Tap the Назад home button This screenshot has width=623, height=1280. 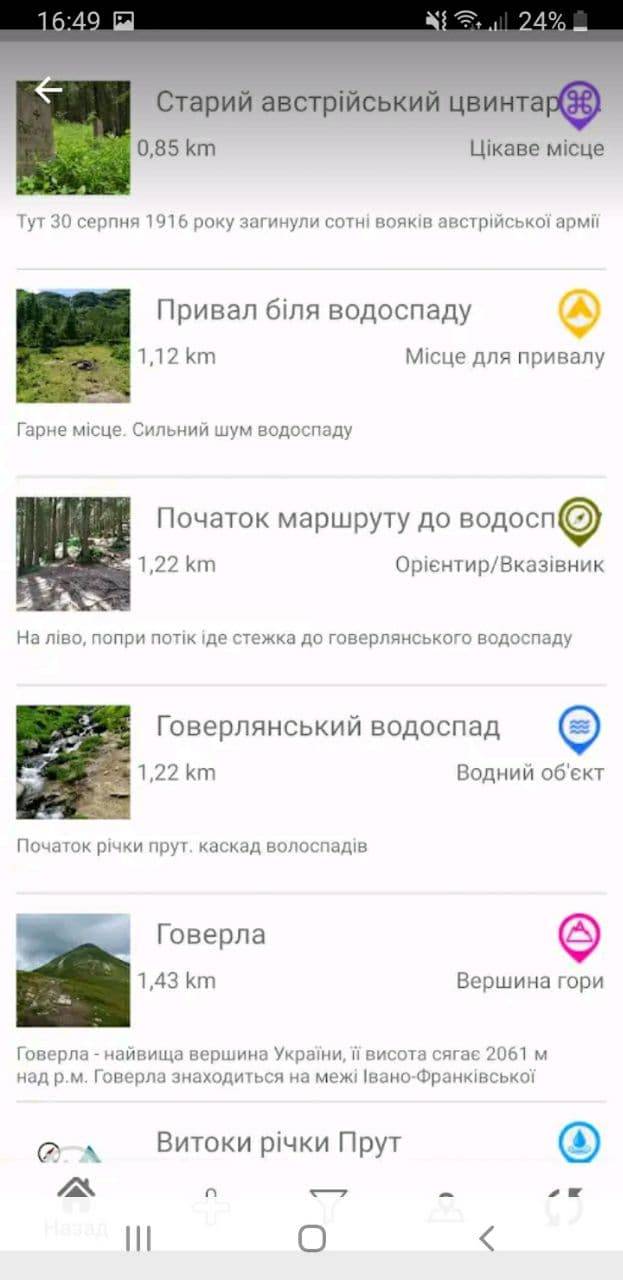coord(76,1205)
